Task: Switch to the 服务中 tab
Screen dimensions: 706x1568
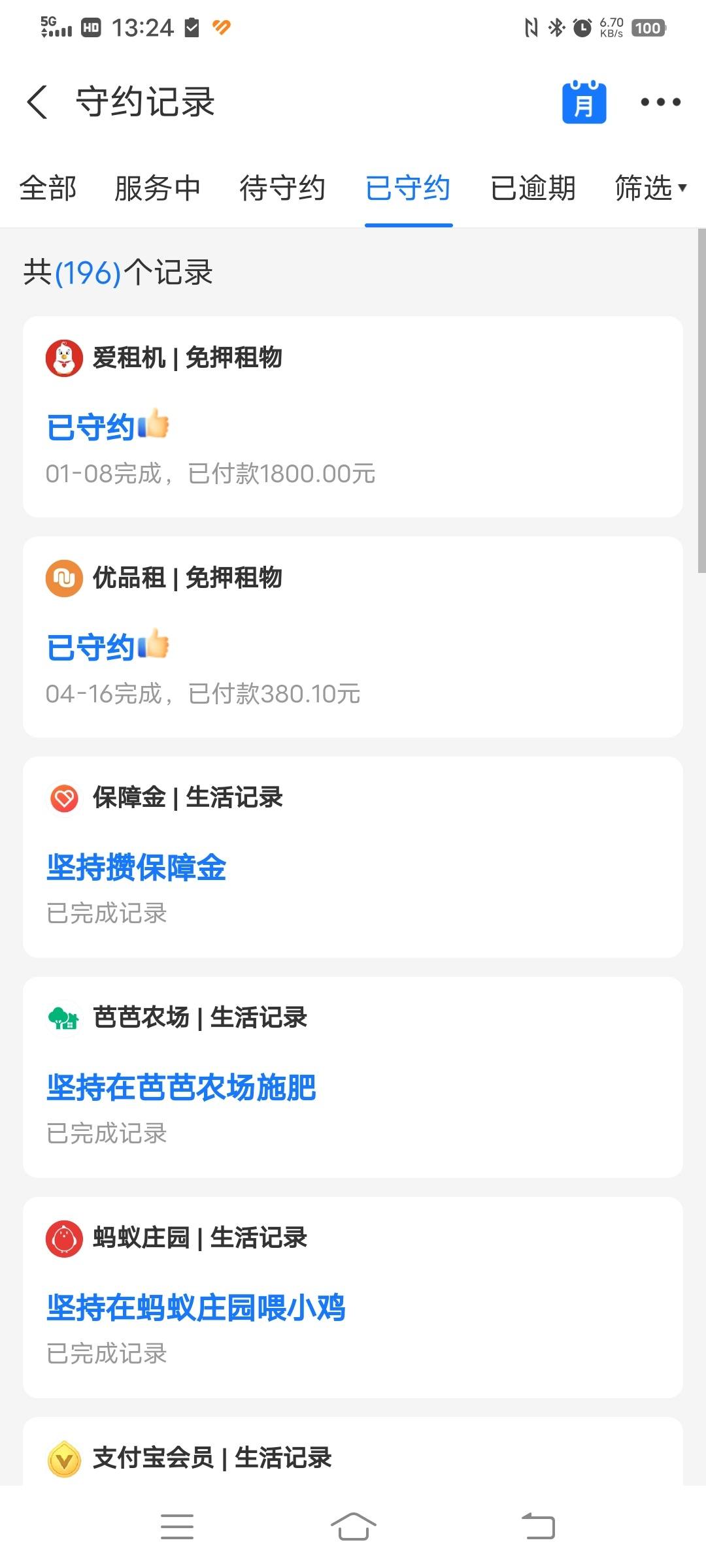Action: click(x=158, y=188)
